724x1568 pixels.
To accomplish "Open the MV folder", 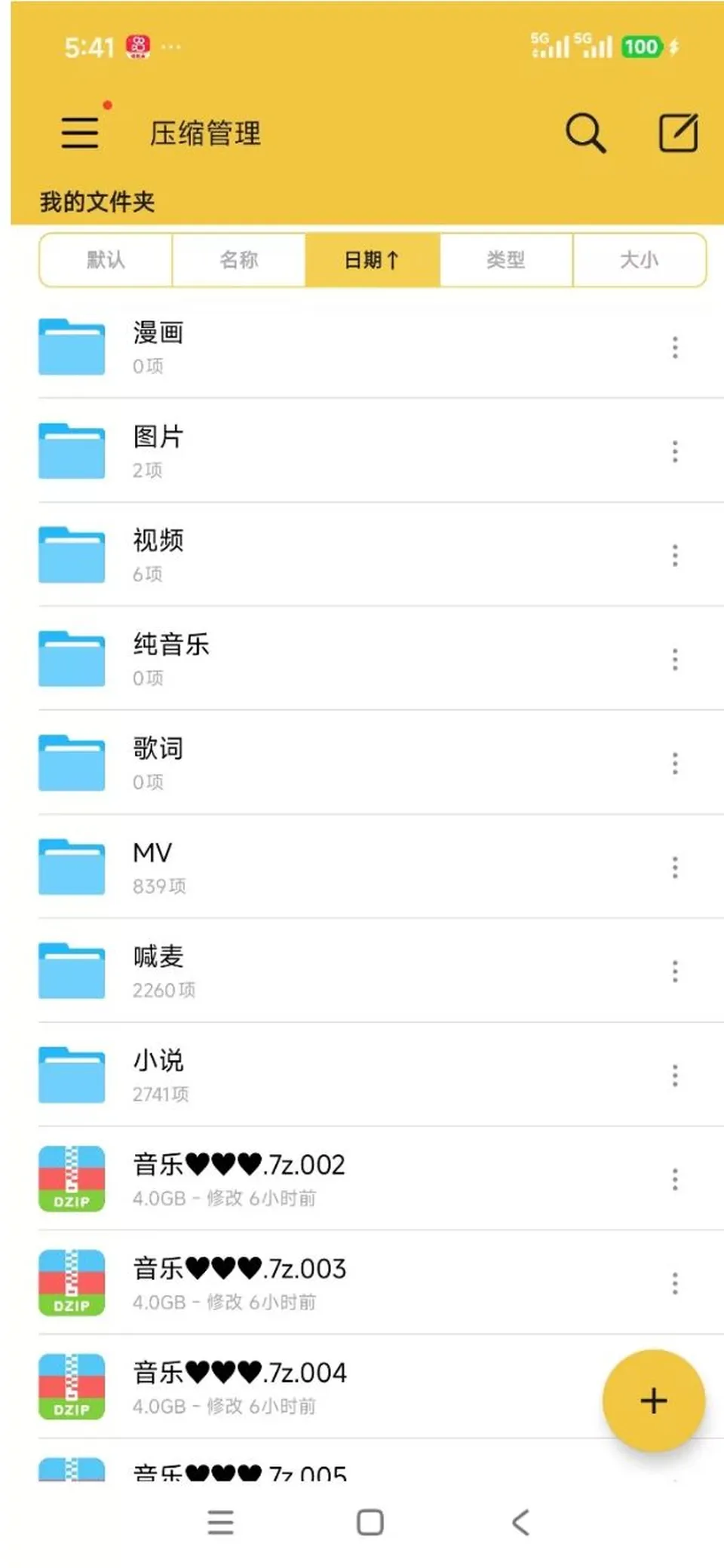I will tap(362, 867).
